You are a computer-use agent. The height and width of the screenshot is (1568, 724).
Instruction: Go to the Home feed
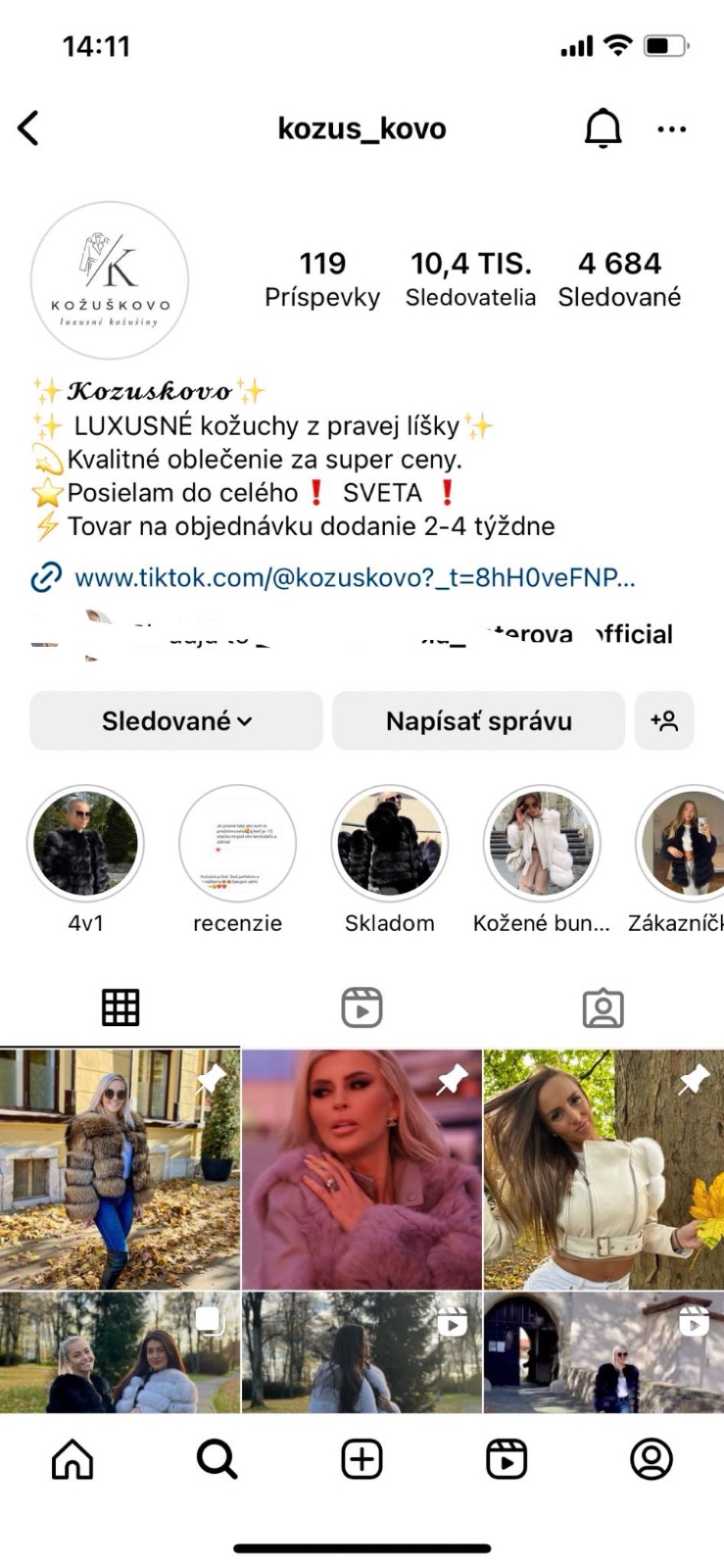tap(72, 1459)
